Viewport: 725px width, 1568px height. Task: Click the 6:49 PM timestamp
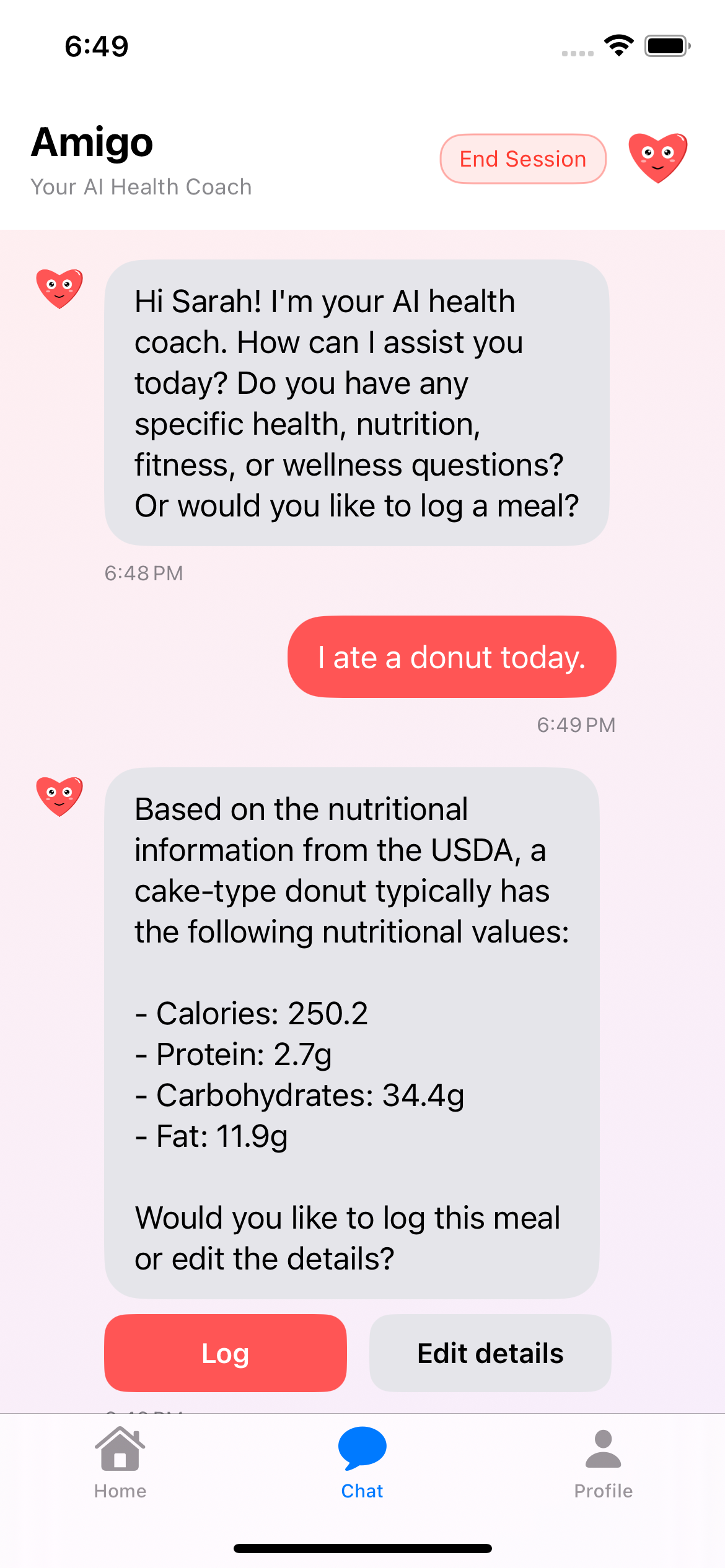[x=575, y=724]
